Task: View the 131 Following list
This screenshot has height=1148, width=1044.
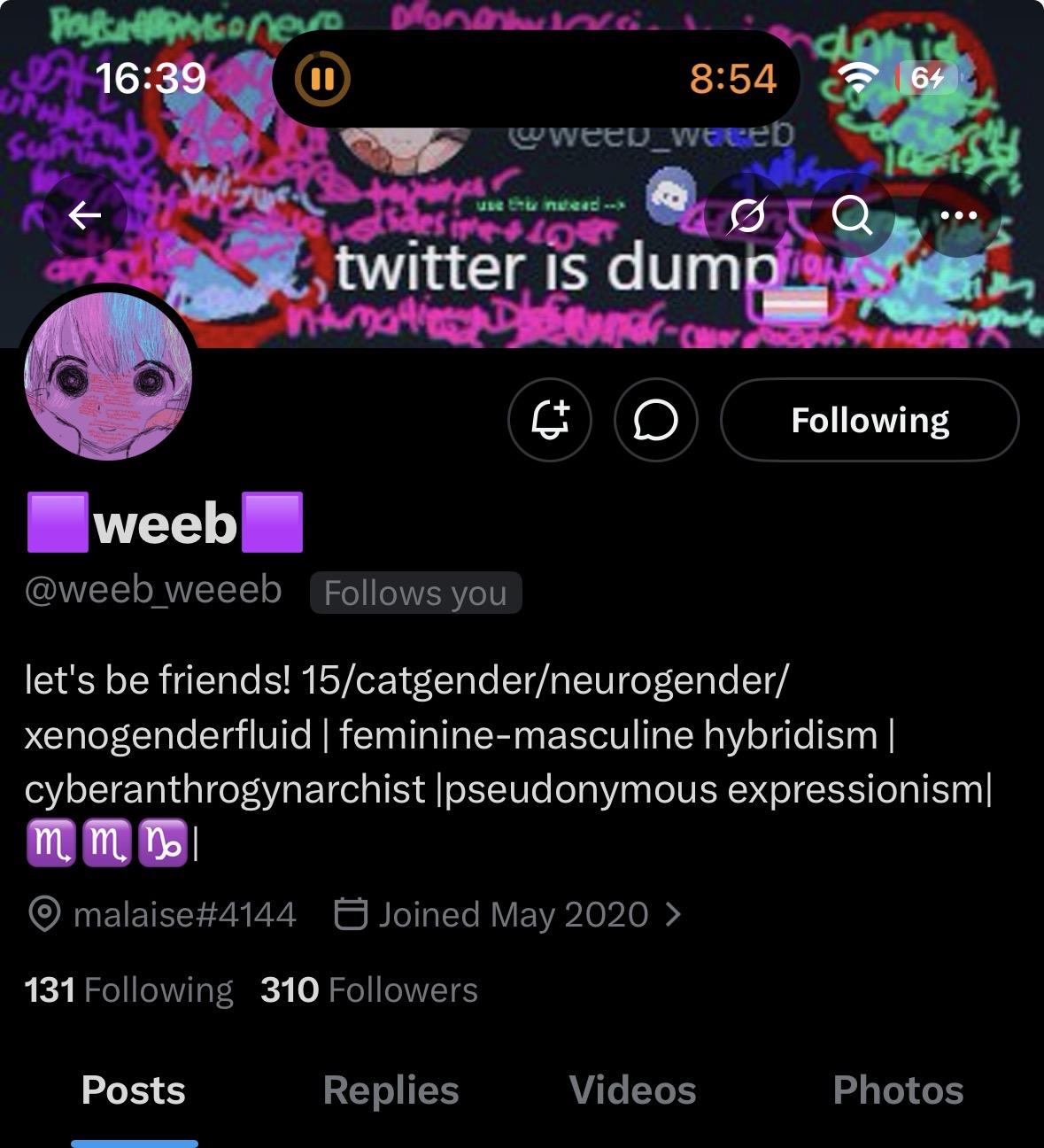Action: tap(129, 989)
